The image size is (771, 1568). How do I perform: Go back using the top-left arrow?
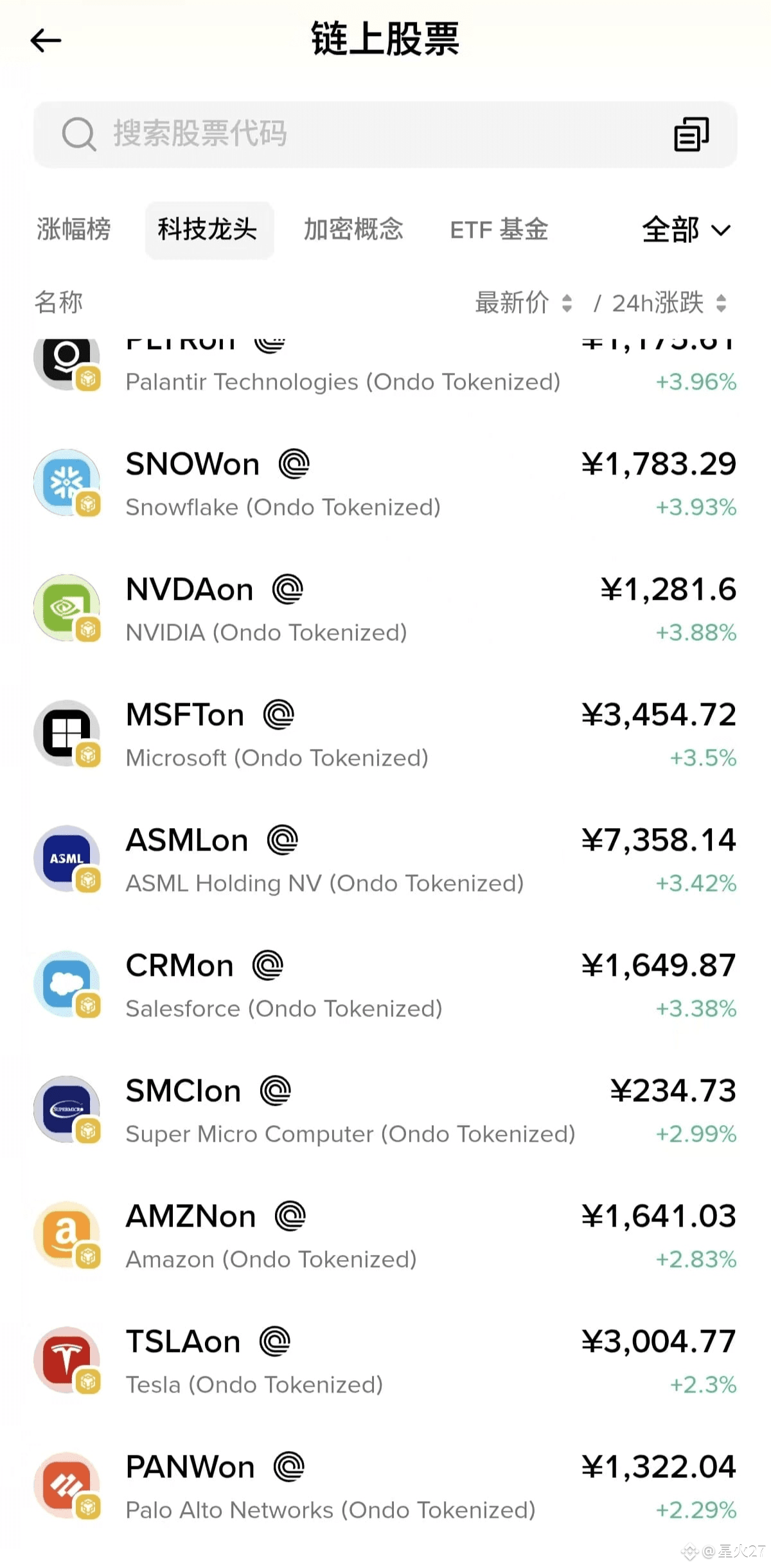(x=46, y=41)
